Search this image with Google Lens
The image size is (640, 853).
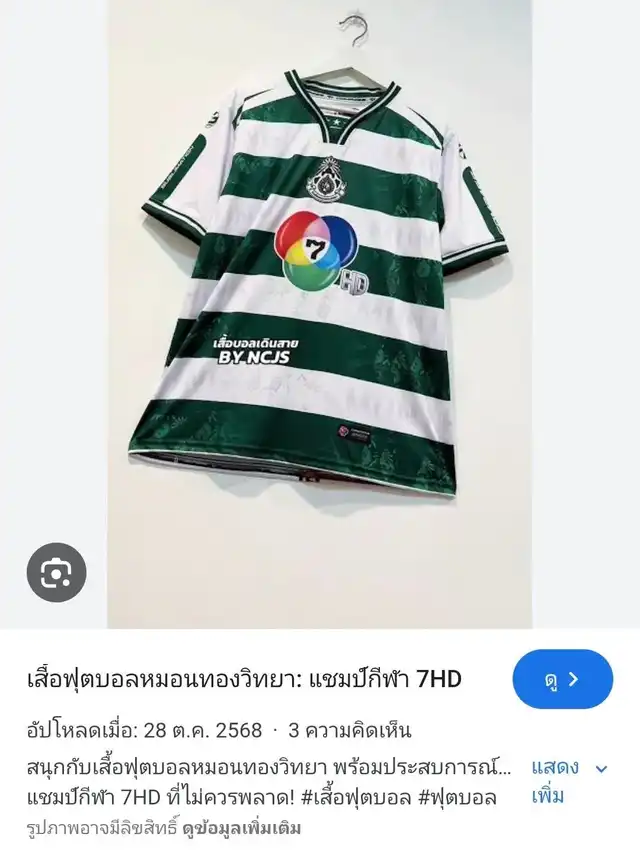(x=56, y=572)
